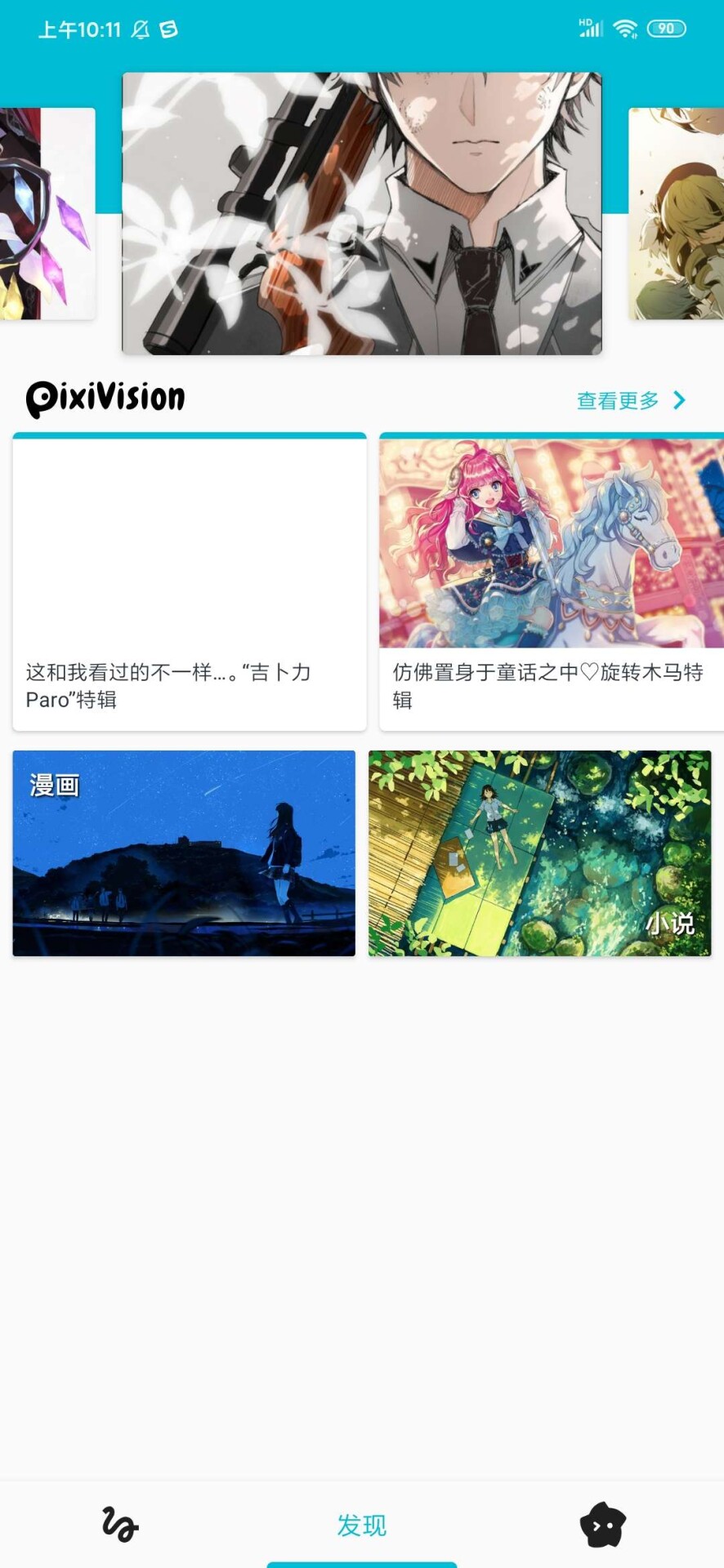Open the S app icon in status bar
The width and height of the screenshot is (724, 1568).
tap(169, 27)
